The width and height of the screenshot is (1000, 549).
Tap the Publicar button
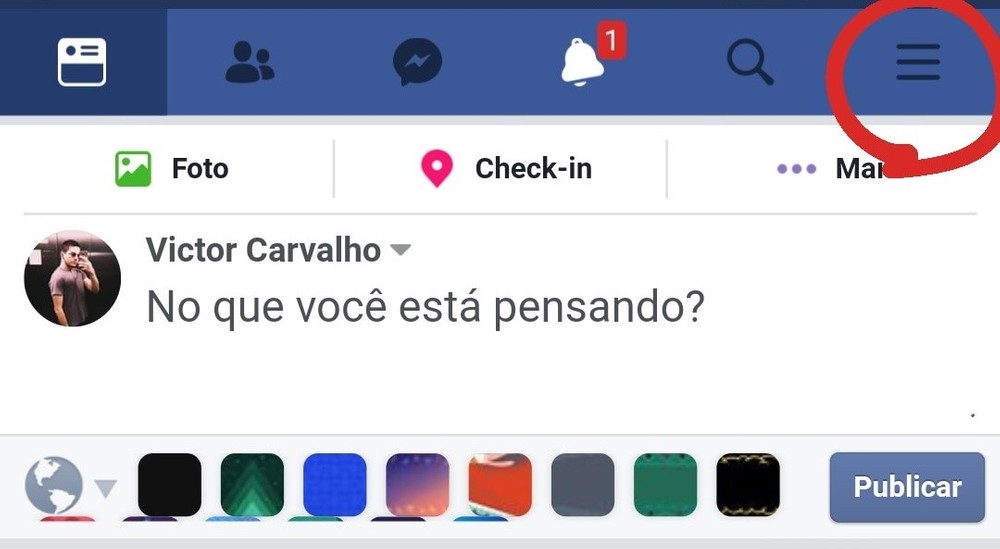907,487
